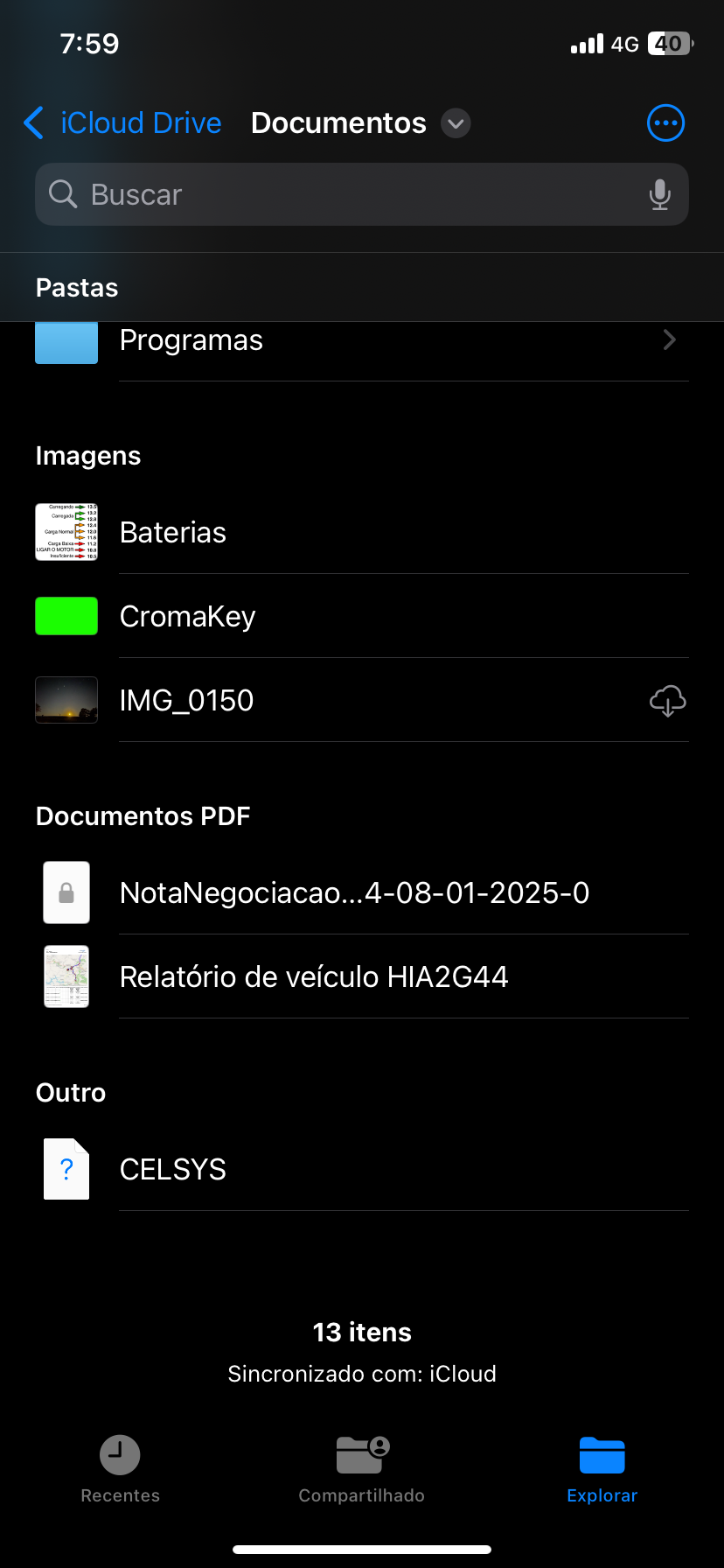Select the Explorar tab
Screen dimensions: 724x1568
tap(602, 1469)
